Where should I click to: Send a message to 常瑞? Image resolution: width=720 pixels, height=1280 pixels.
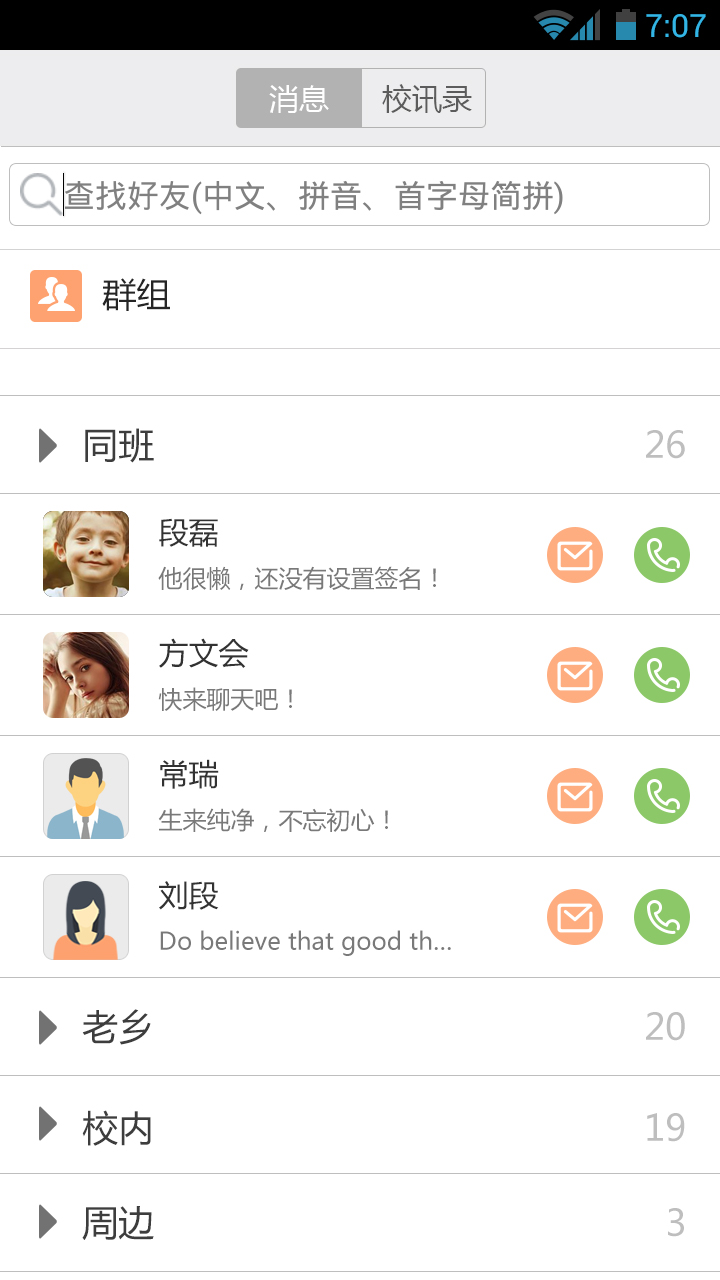click(x=575, y=797)
